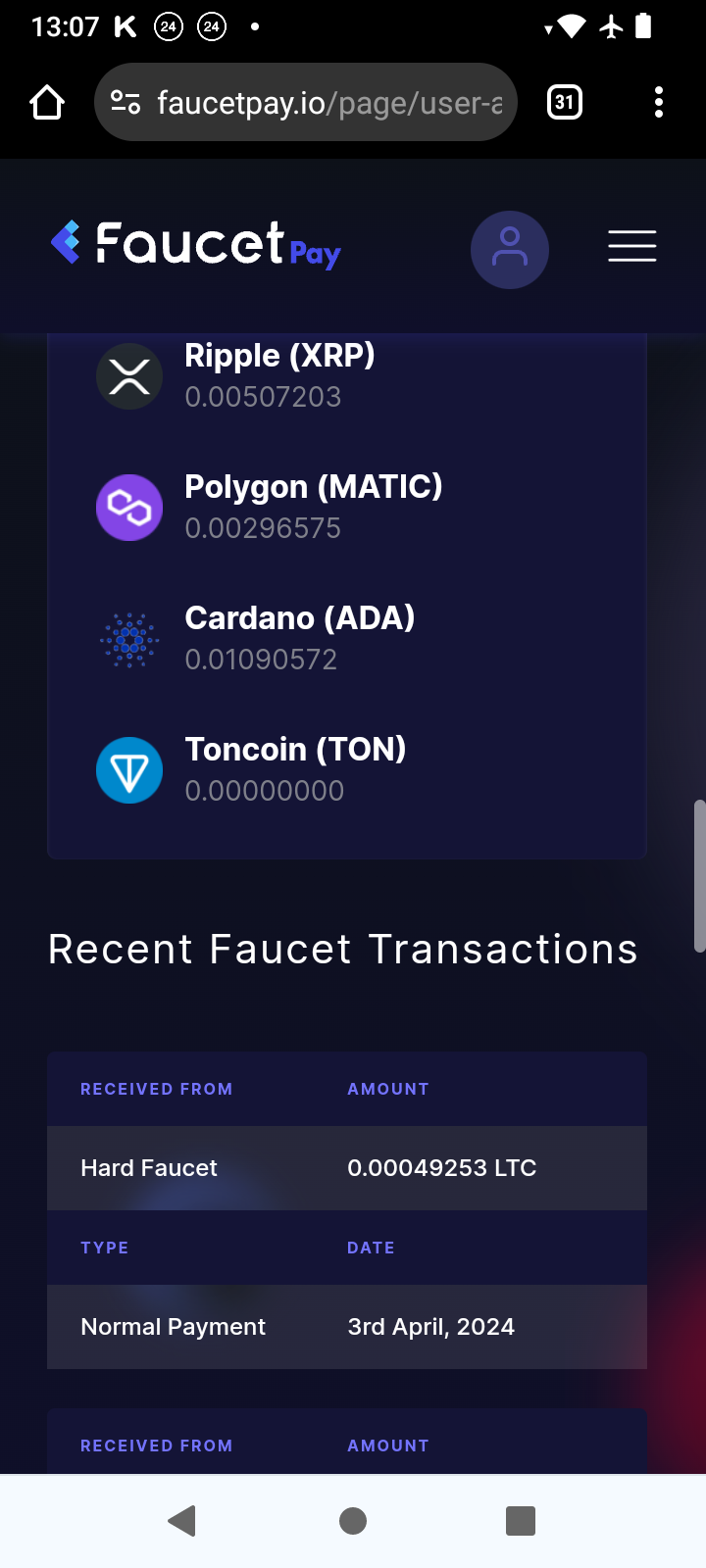Select the Polygon (MATIC) balance row
The image size is (706, 1568).
347,507
